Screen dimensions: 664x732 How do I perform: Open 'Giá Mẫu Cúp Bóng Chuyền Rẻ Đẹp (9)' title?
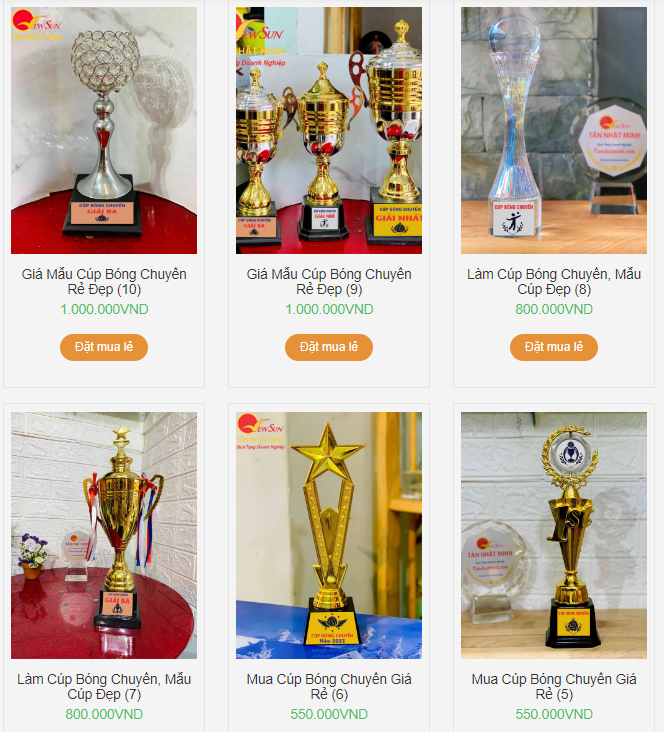329,281
